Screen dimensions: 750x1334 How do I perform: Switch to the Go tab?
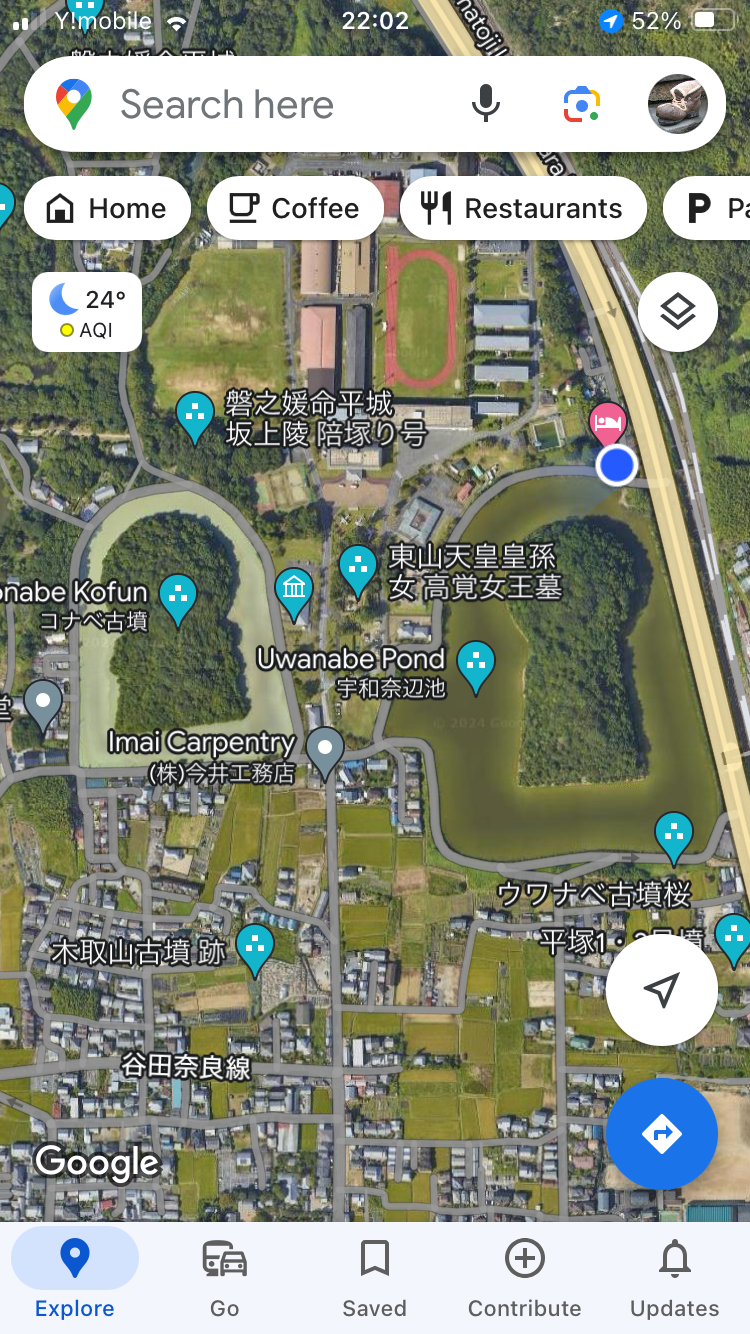click(225, 1278)
